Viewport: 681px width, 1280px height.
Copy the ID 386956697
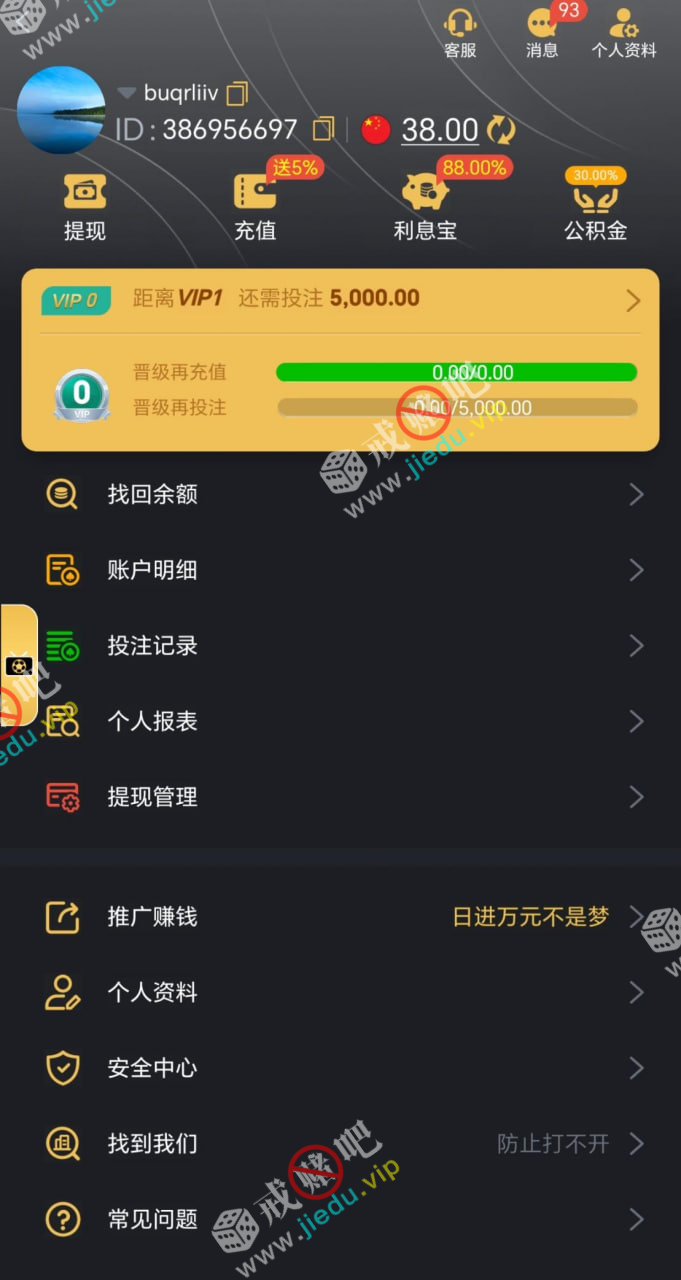(323, 129)
